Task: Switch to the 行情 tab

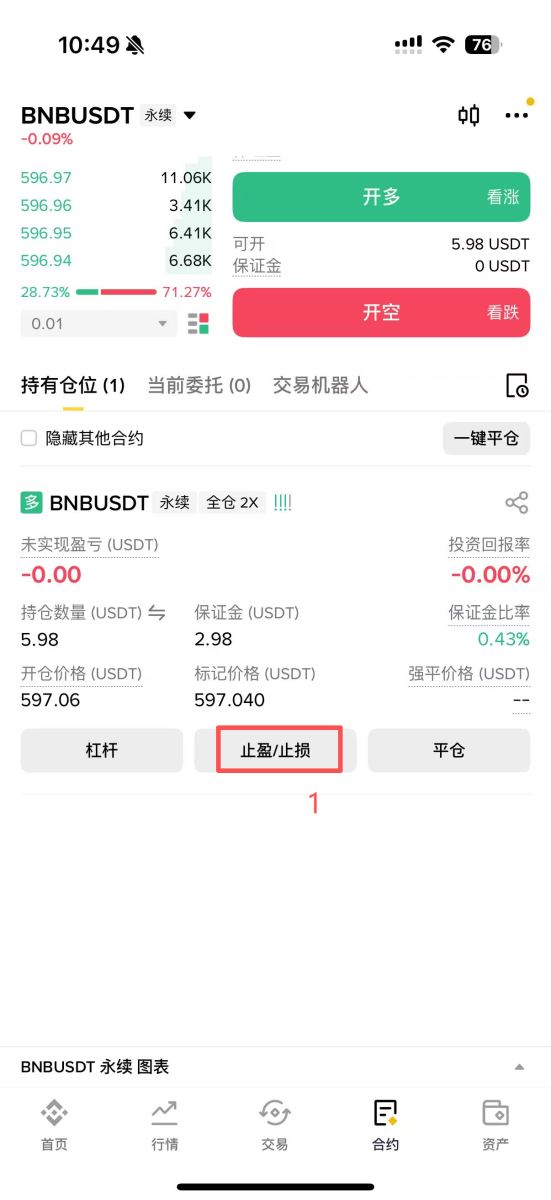Action: 165,1126
